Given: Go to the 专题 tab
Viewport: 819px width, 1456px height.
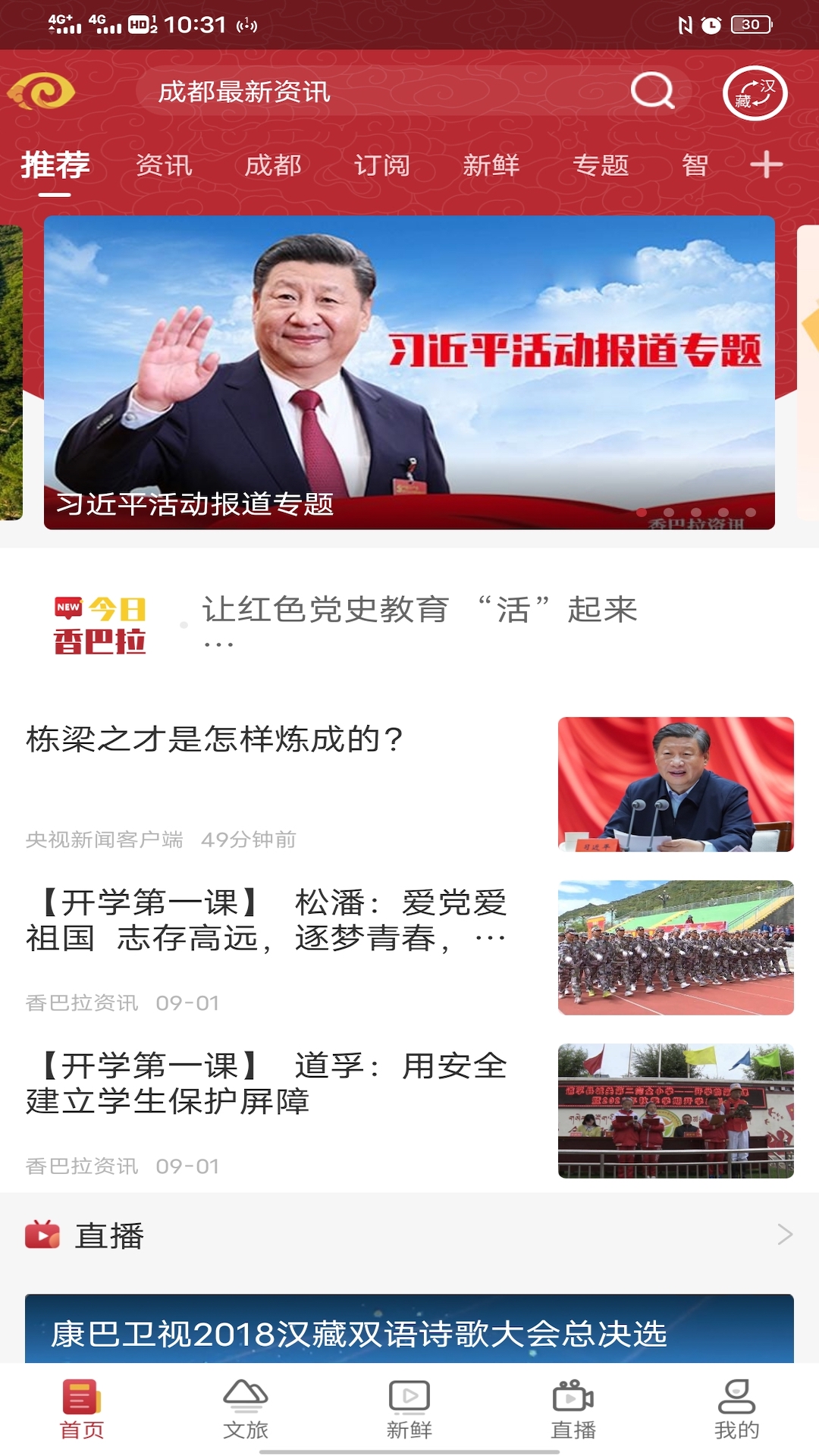Looking at the screenshot, I should click(601, 165).
